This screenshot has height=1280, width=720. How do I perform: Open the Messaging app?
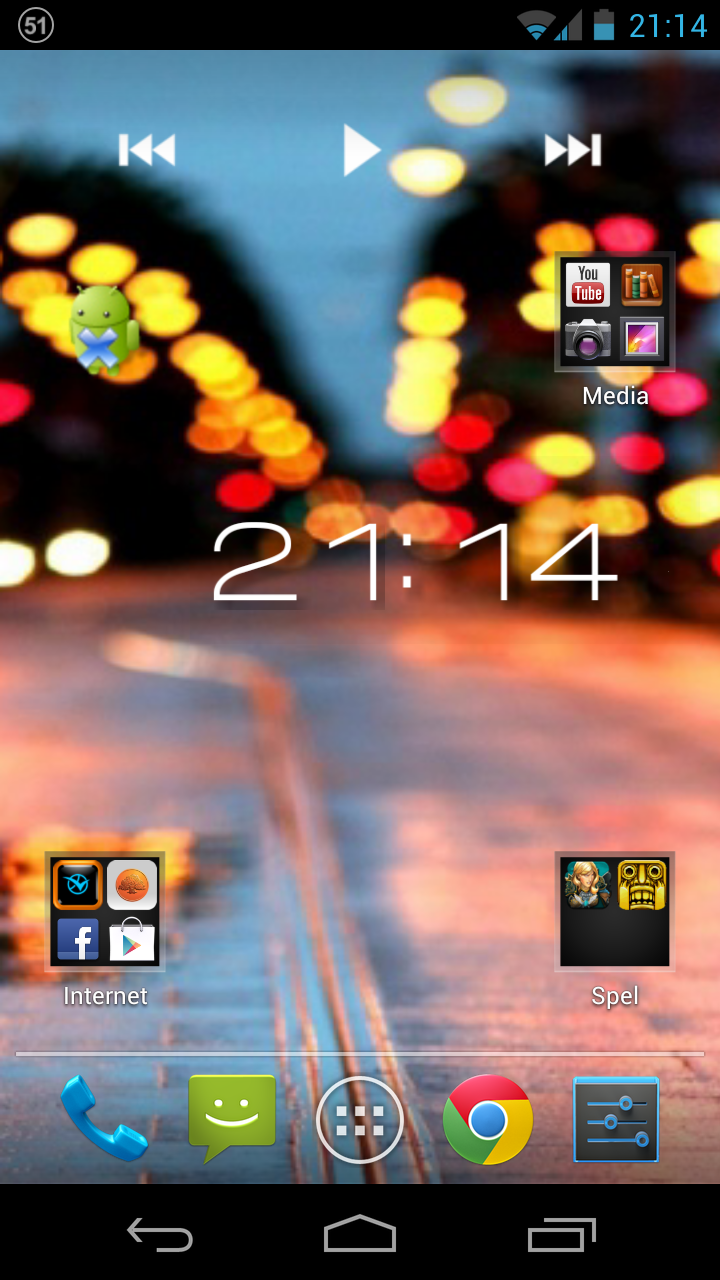[232, 1119]
